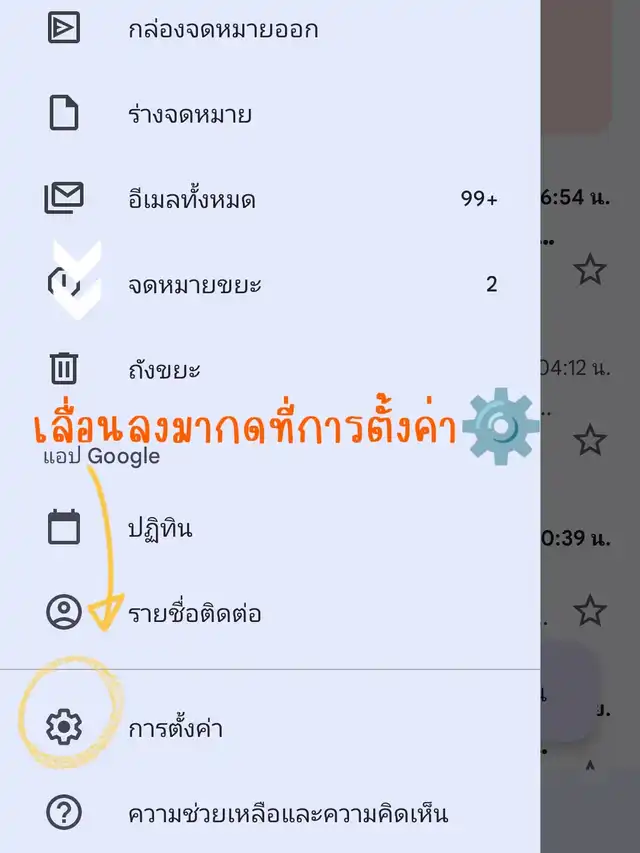640x853 pixels.
Task: Launch ปฏิทิน calendar app
Action: [160, 527]
